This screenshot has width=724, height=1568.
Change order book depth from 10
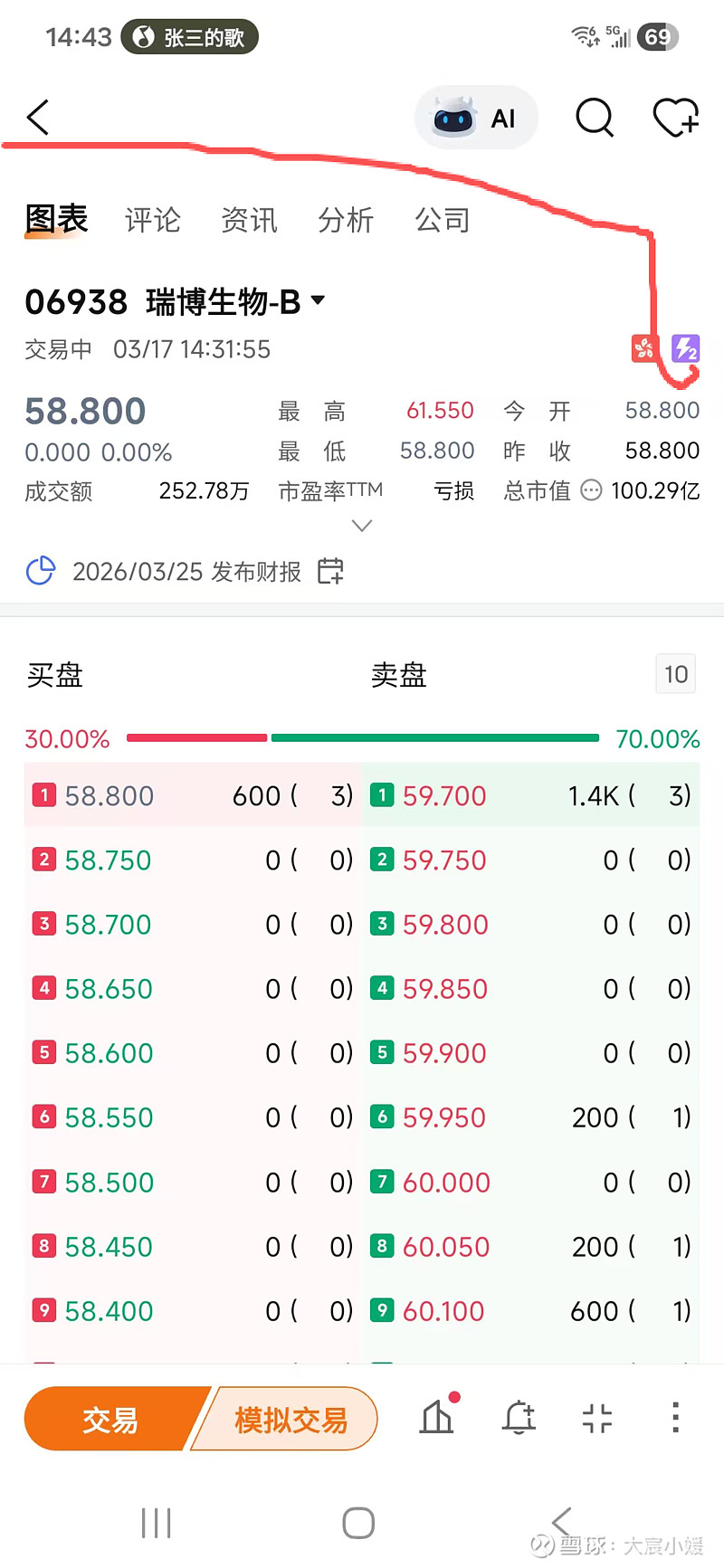[x=675, y=674]
